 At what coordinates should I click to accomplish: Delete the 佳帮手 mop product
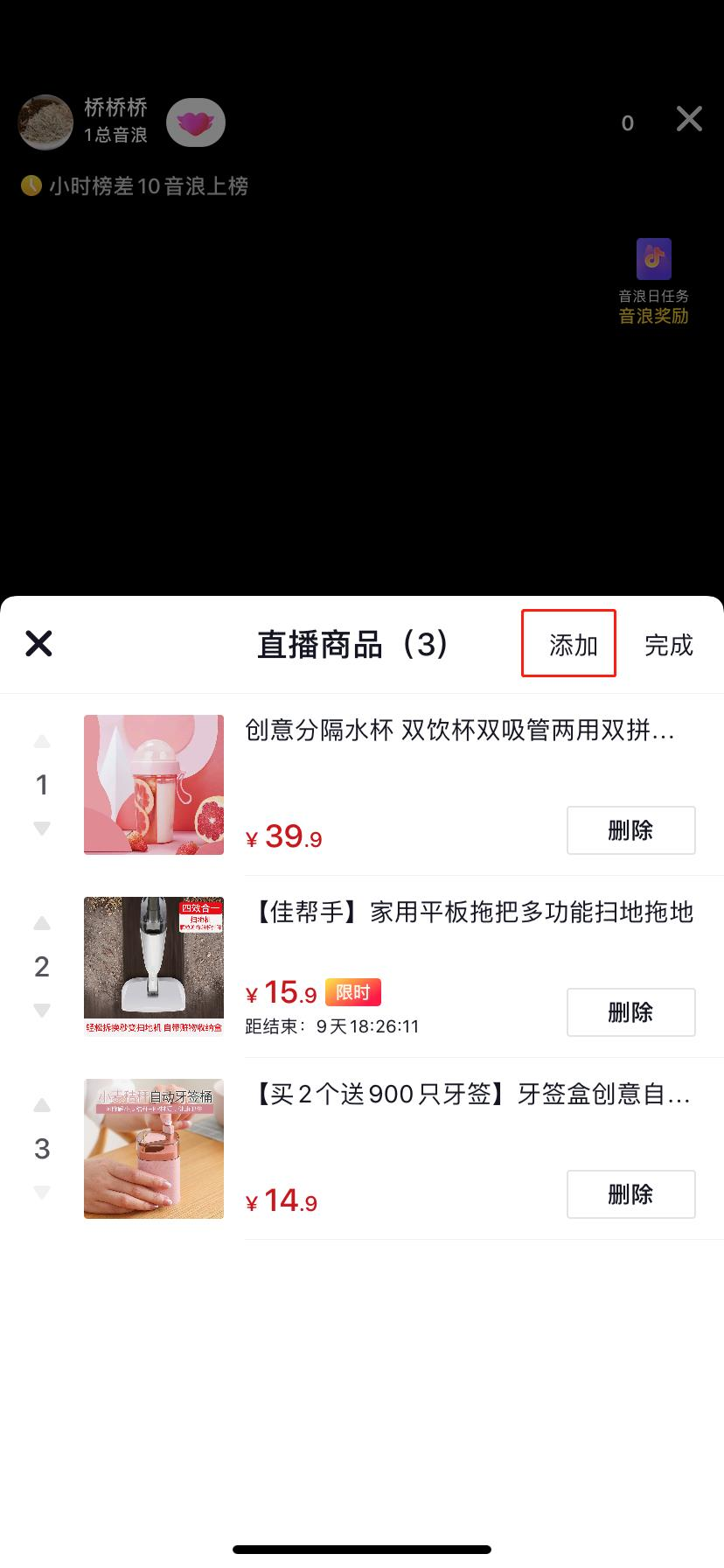pos(630,1012)
